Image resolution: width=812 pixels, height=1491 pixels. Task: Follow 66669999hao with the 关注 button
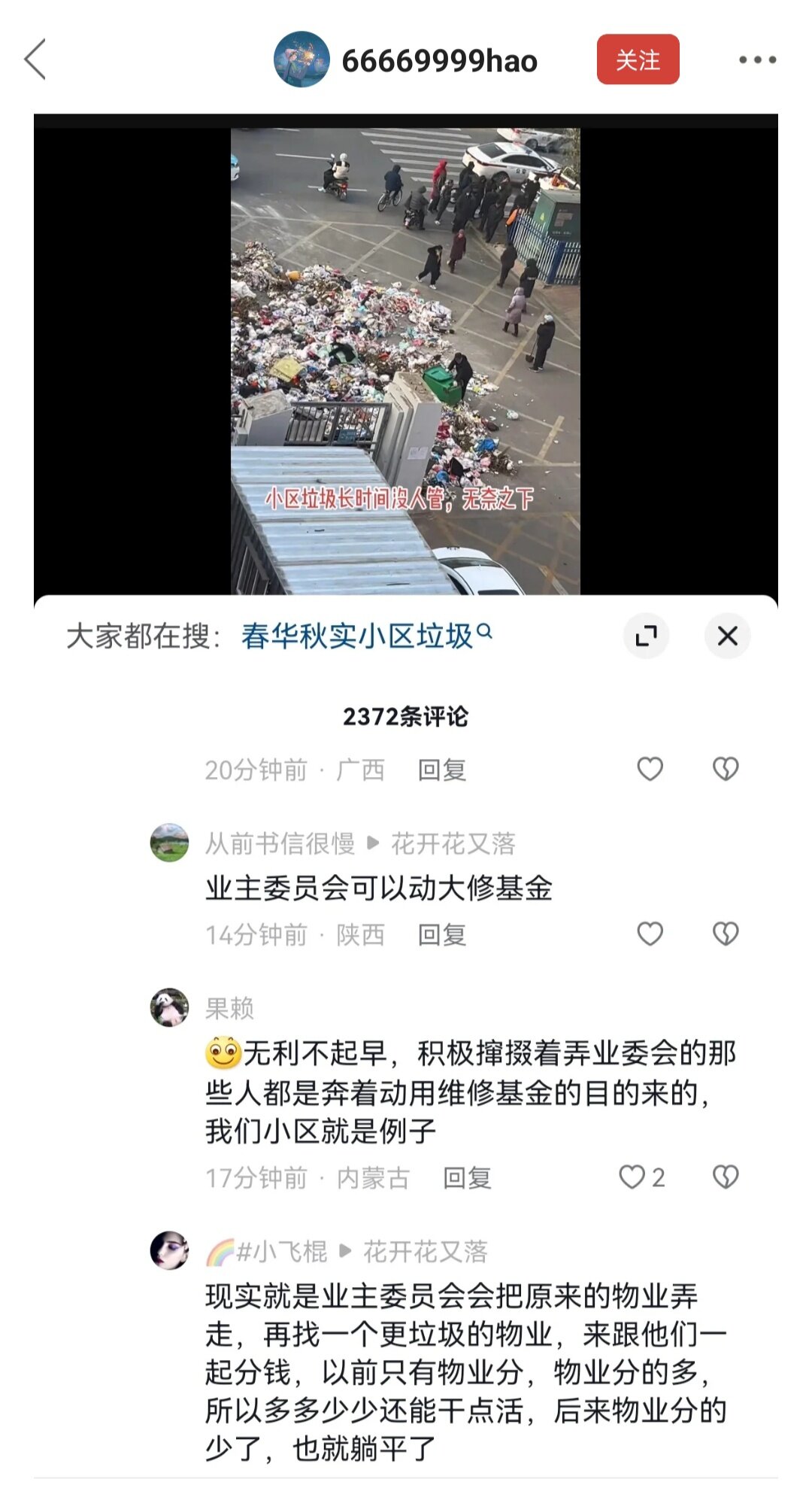click(x=638, y=59)
